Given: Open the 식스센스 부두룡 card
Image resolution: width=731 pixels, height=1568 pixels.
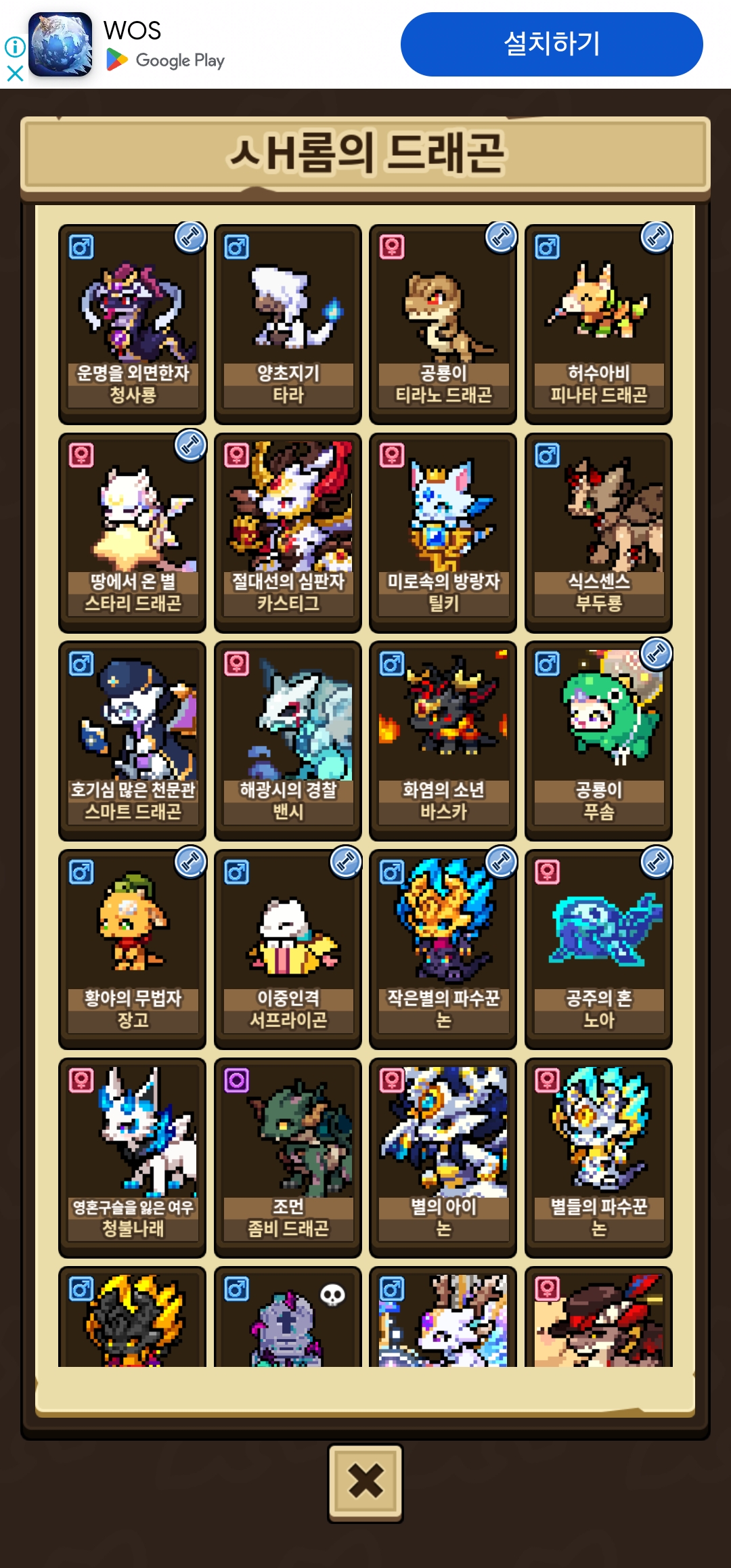Looking at the screenshot, I should (598, 533).
